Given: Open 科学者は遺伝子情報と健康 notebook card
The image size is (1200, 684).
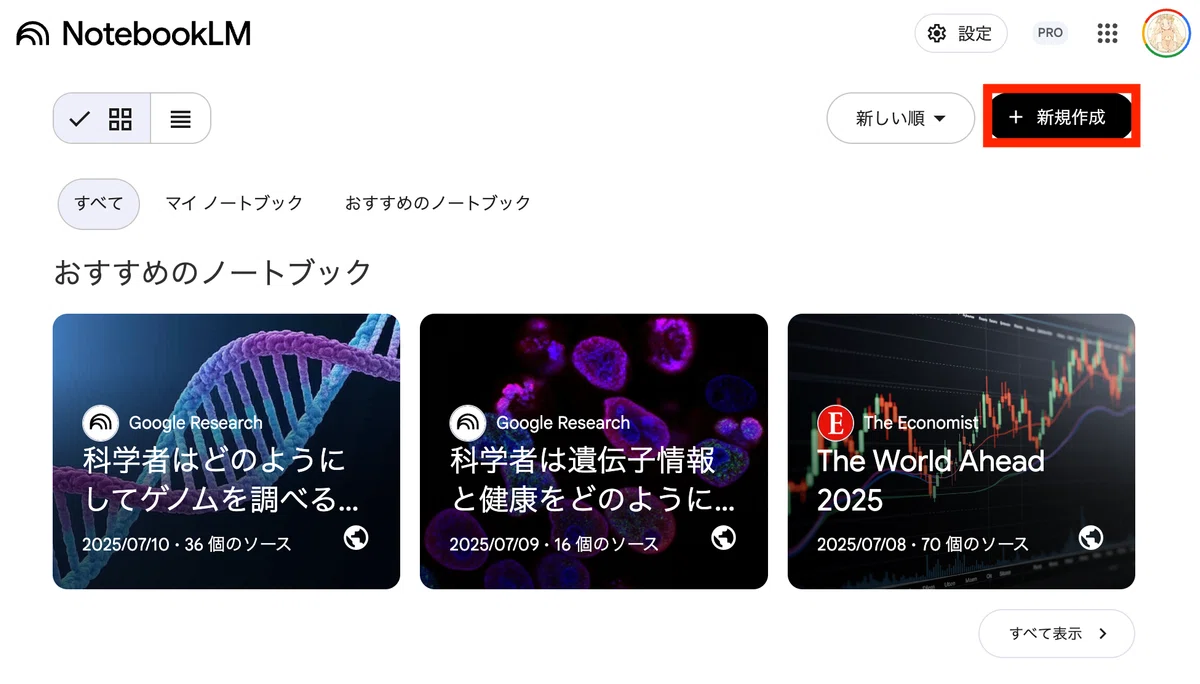Looking at the screenshot, I should point(594,451).
